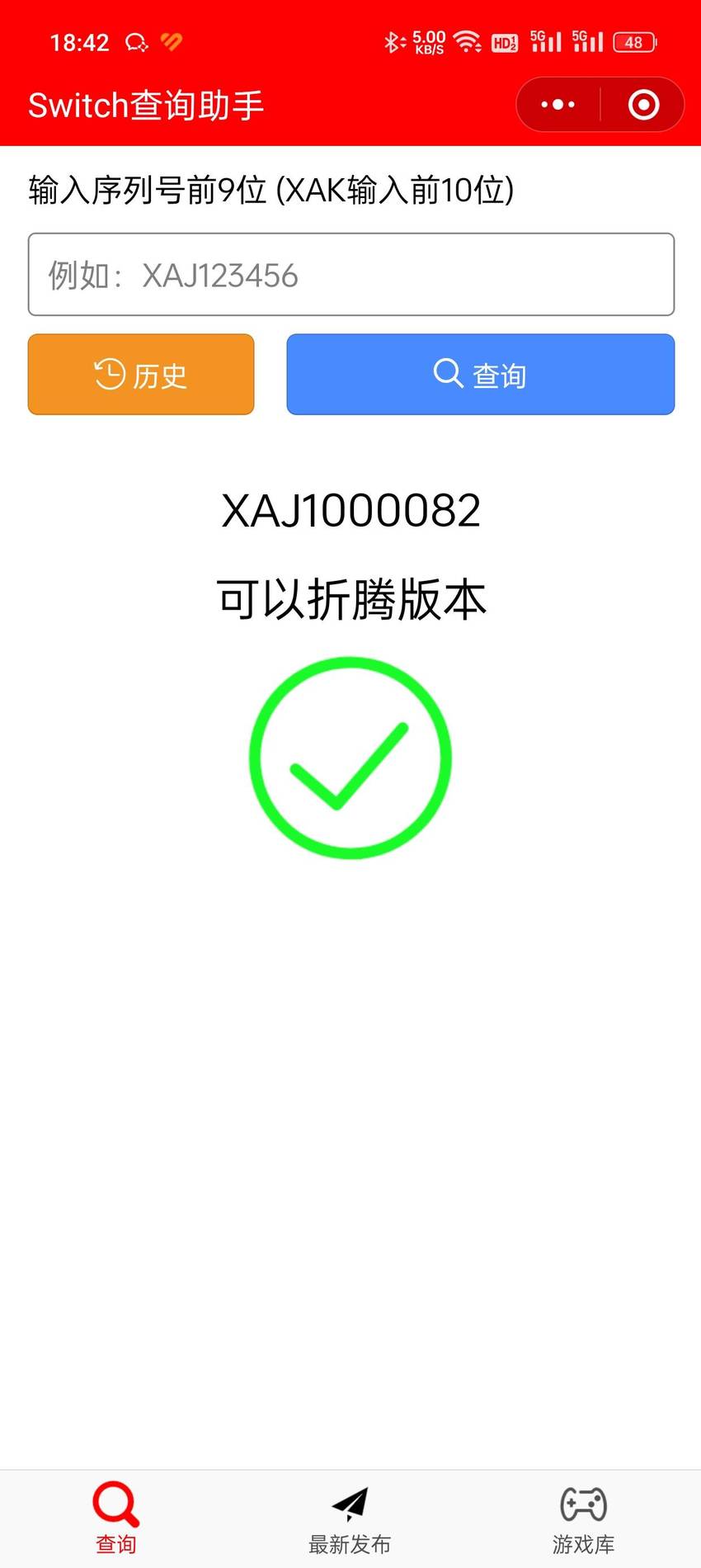
Task: Open the mini program more-options menu
Action: pyautogui.click(x=558, y=105)
